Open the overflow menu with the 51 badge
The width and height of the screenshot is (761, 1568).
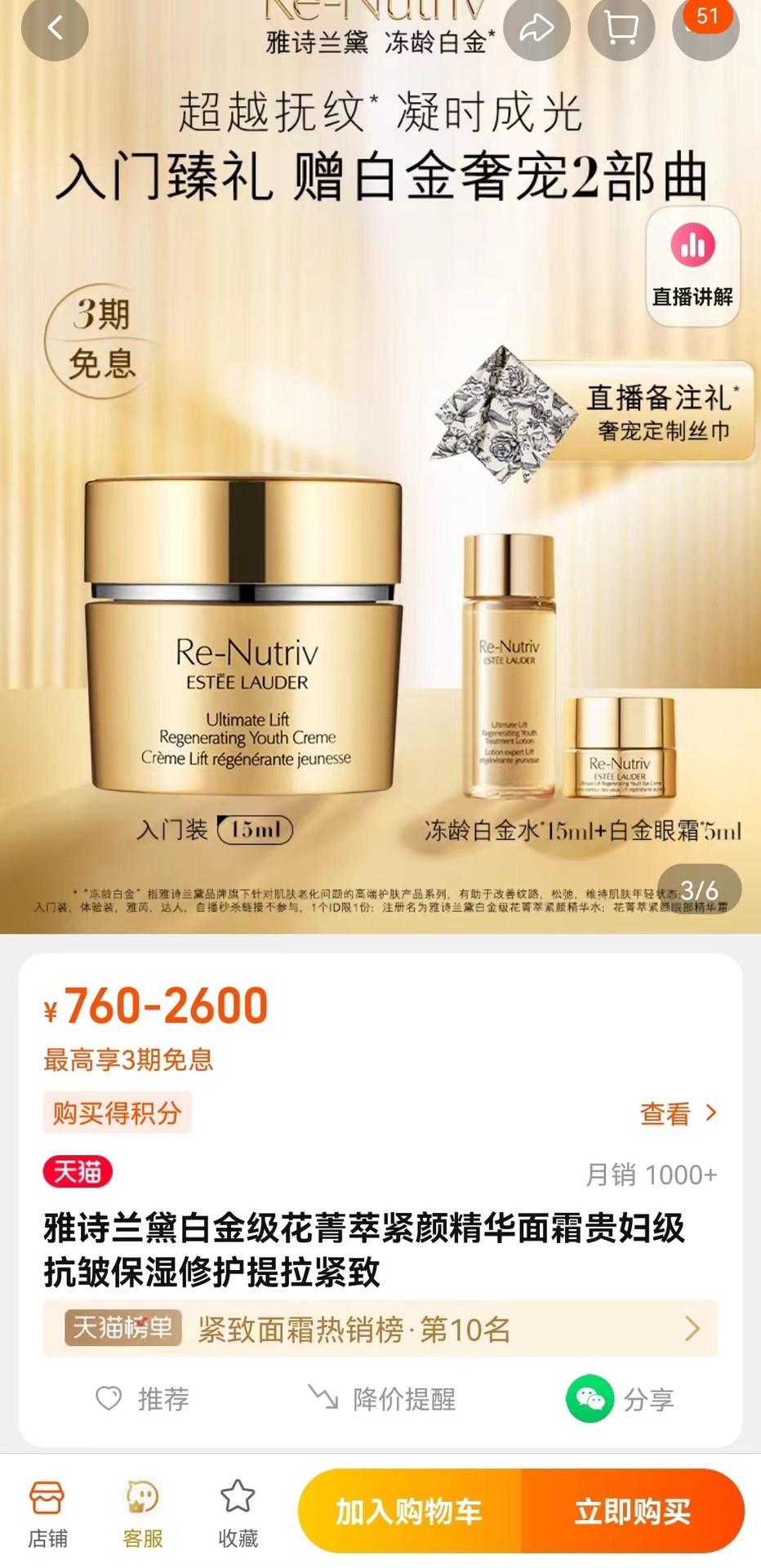point(706,29)
